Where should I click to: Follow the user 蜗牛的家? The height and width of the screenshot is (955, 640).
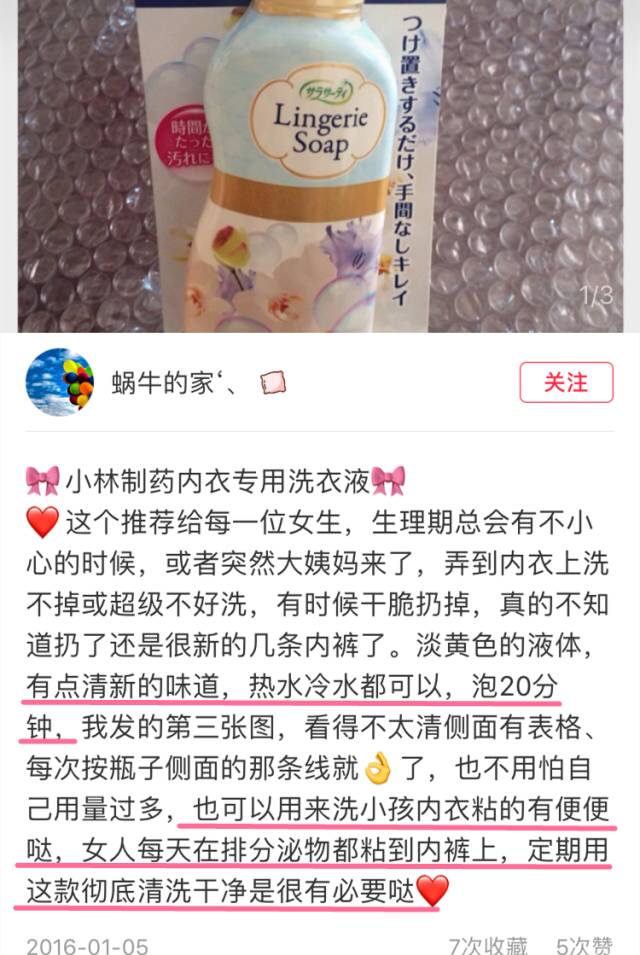coord(565,382)
